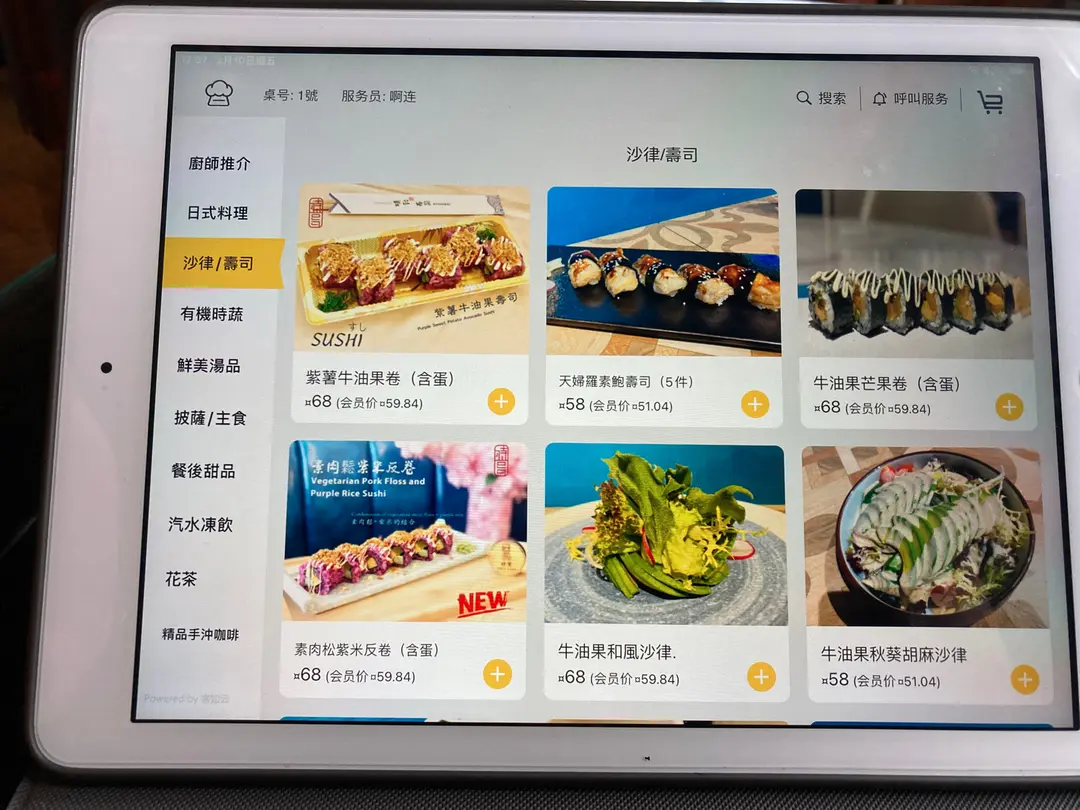The height and width of the screenshot is (810, 1080).
Task: Add 牛油果芒果卷 to the cart
Action: pos(1009,407)
